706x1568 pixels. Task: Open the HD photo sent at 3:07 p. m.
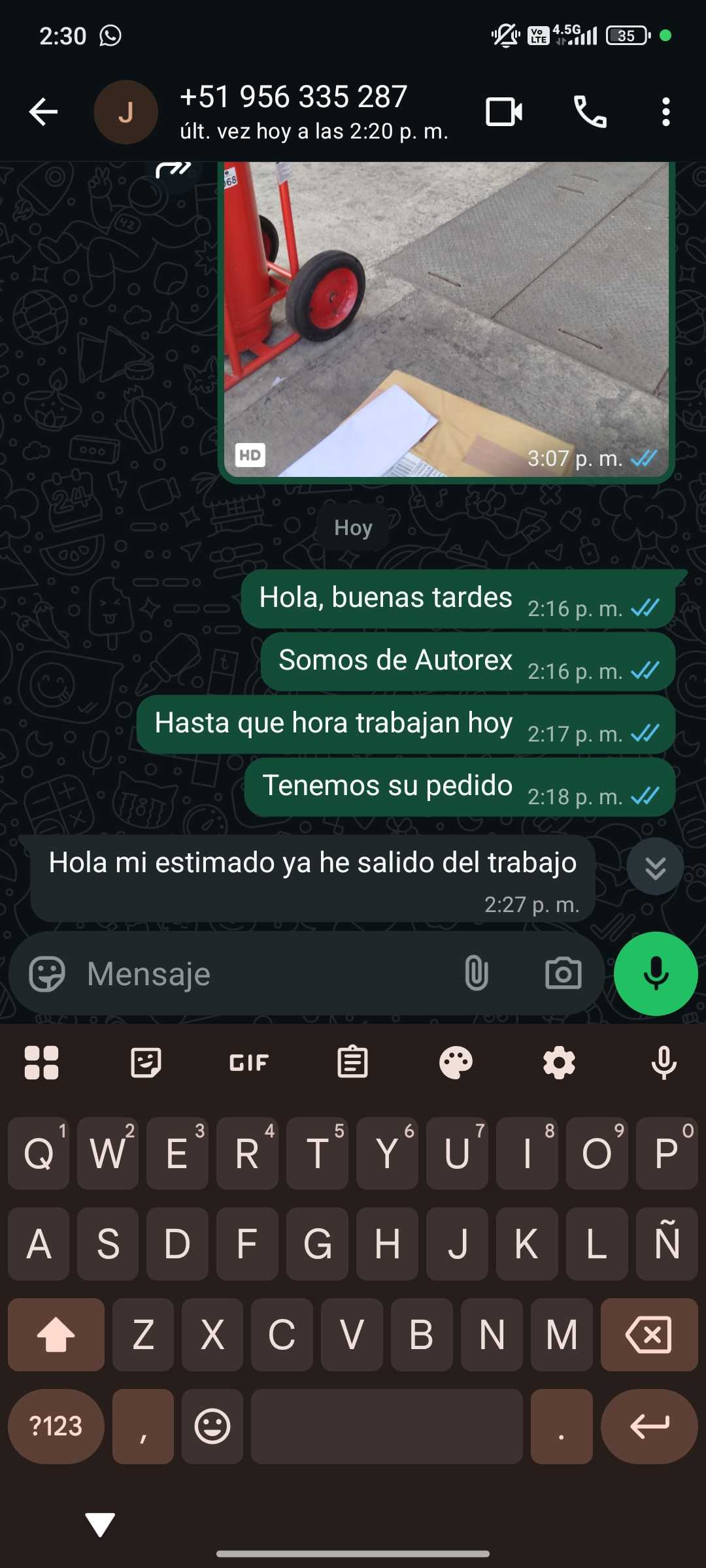click(446, 319)
